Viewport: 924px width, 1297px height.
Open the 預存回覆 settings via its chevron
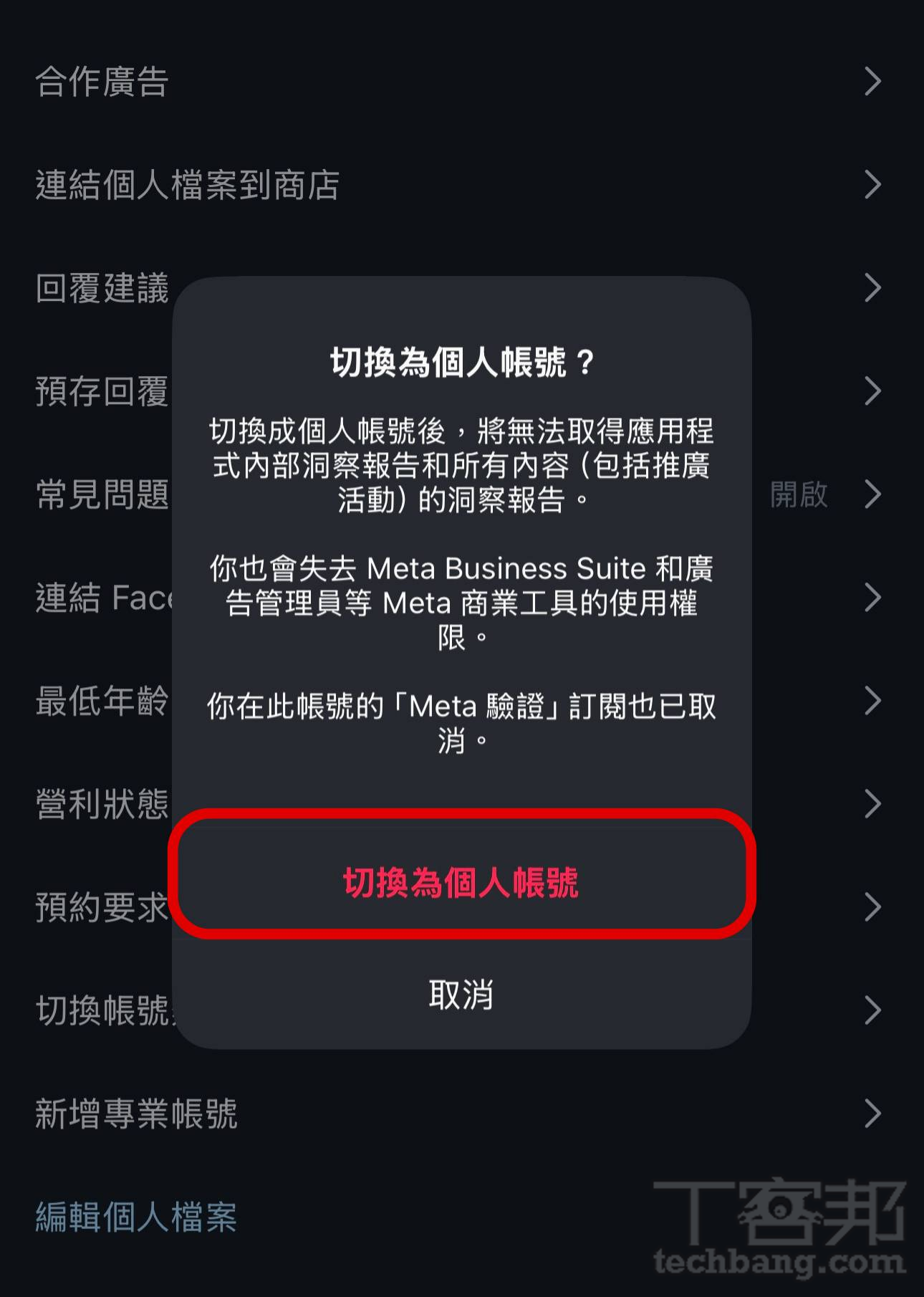tap(872, 391)
